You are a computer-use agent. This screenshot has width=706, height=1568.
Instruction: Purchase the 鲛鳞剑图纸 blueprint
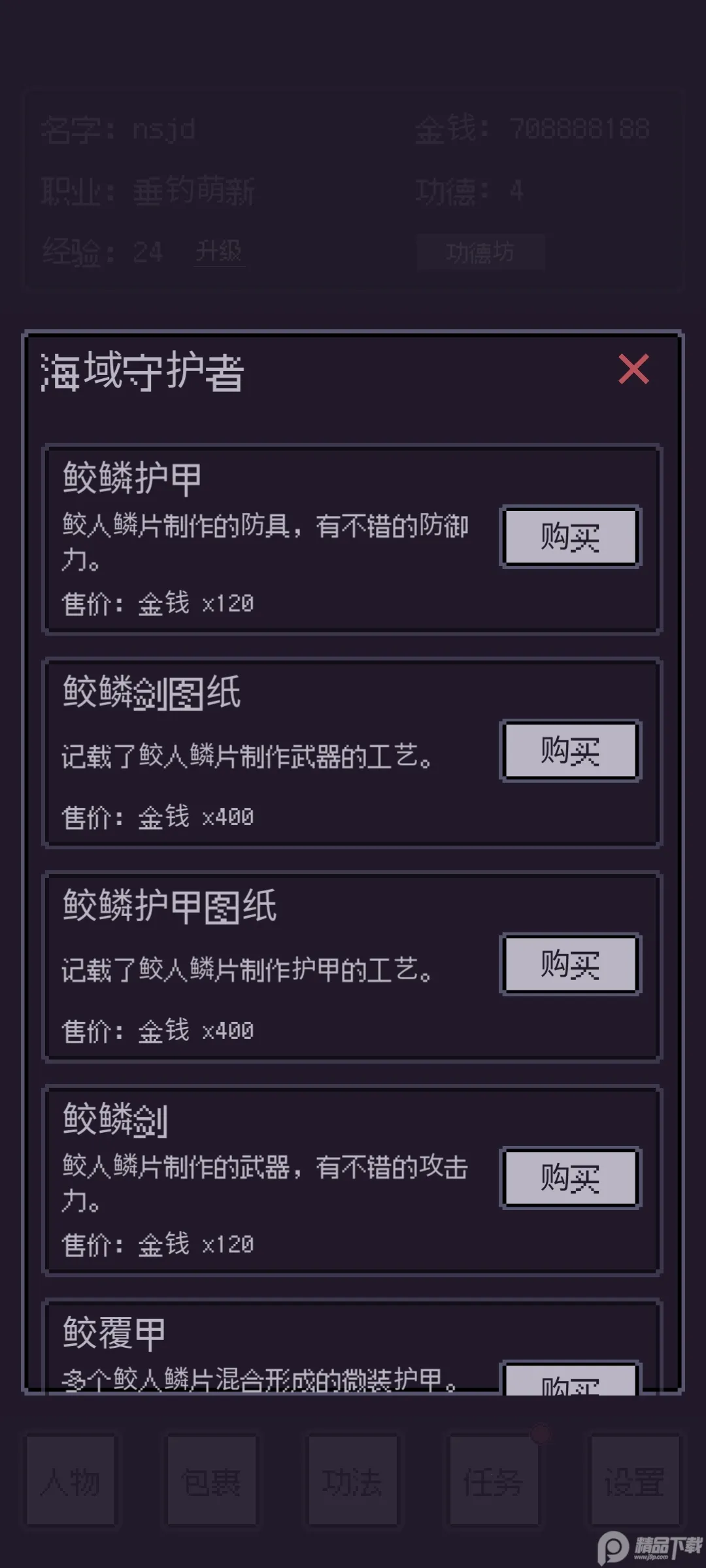point(570,751)
